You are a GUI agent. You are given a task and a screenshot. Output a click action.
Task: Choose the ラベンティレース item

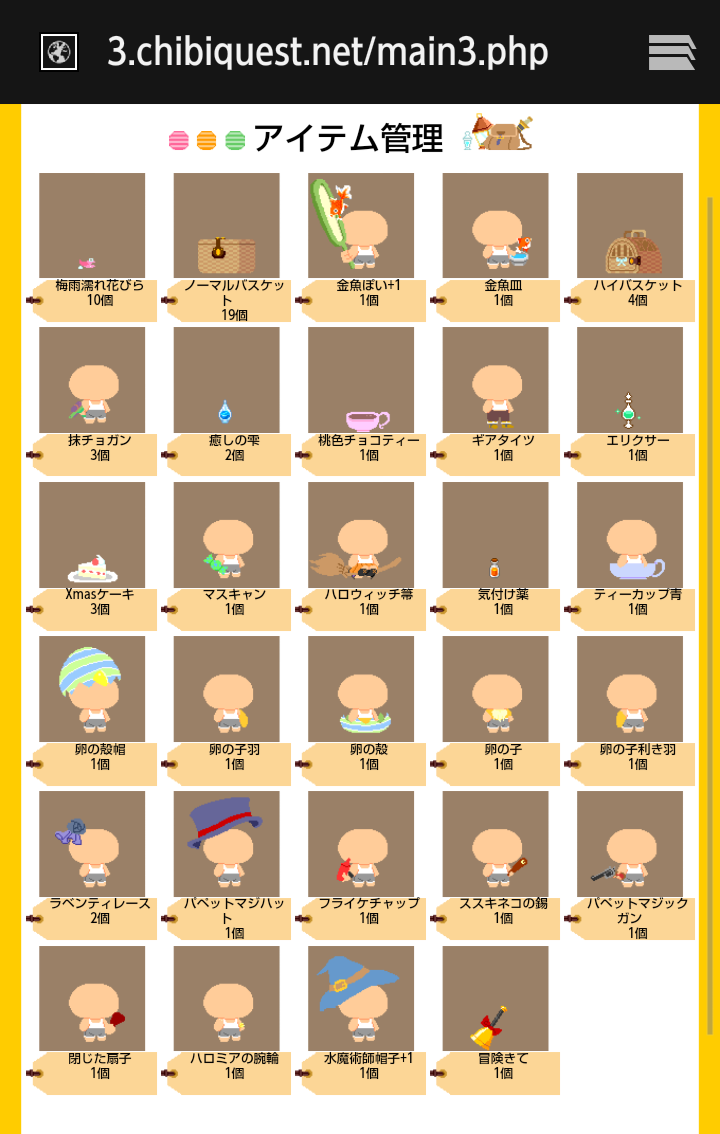tap(92, 844)
